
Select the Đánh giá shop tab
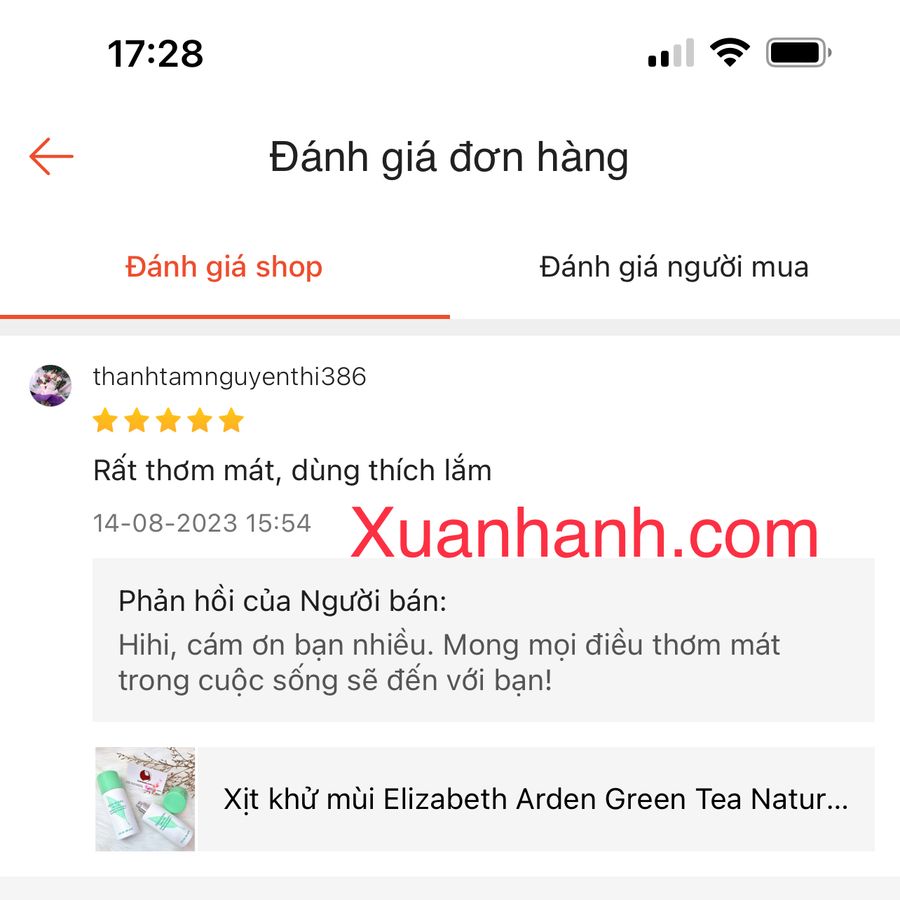point(224,267)
